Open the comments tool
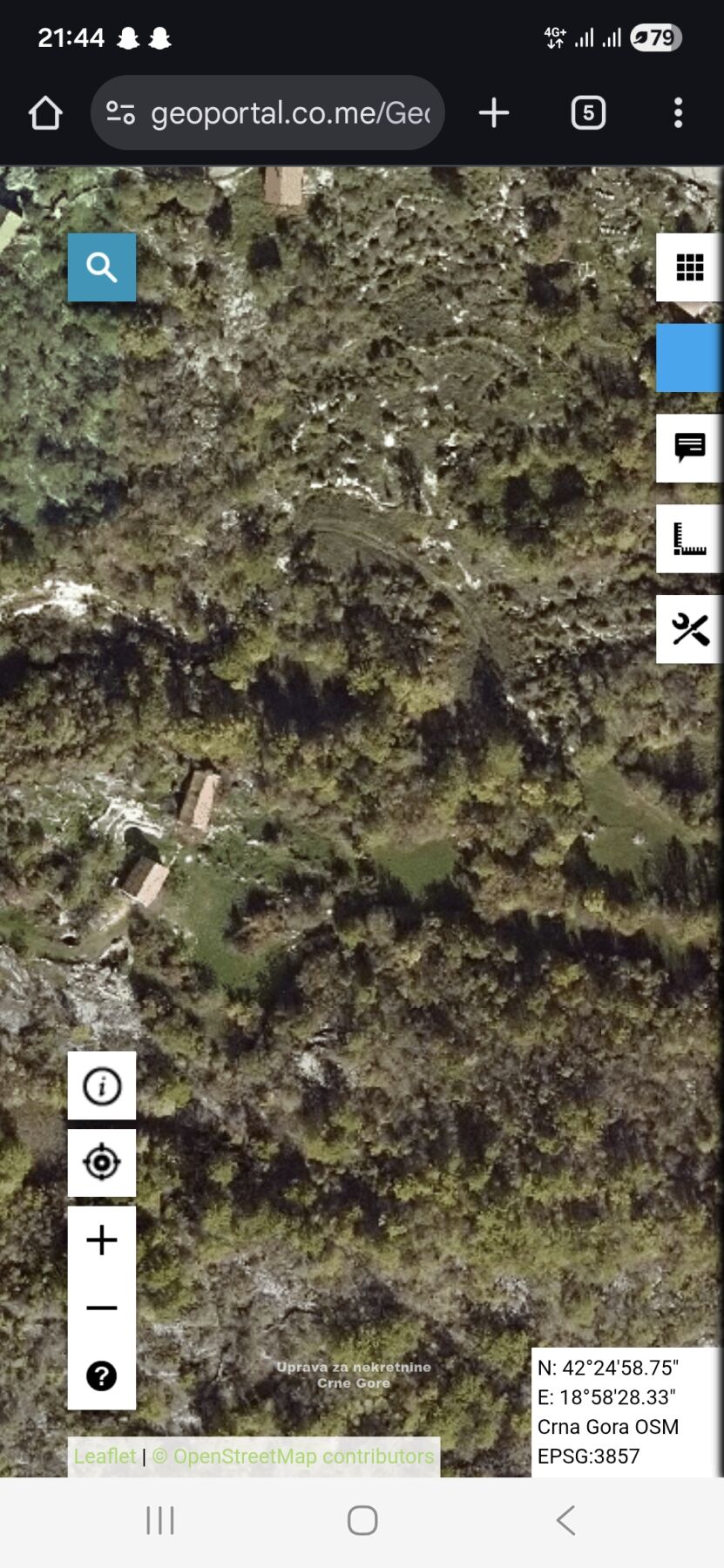This screenshot has width=724, height=1568. click(x=689, y=449)
